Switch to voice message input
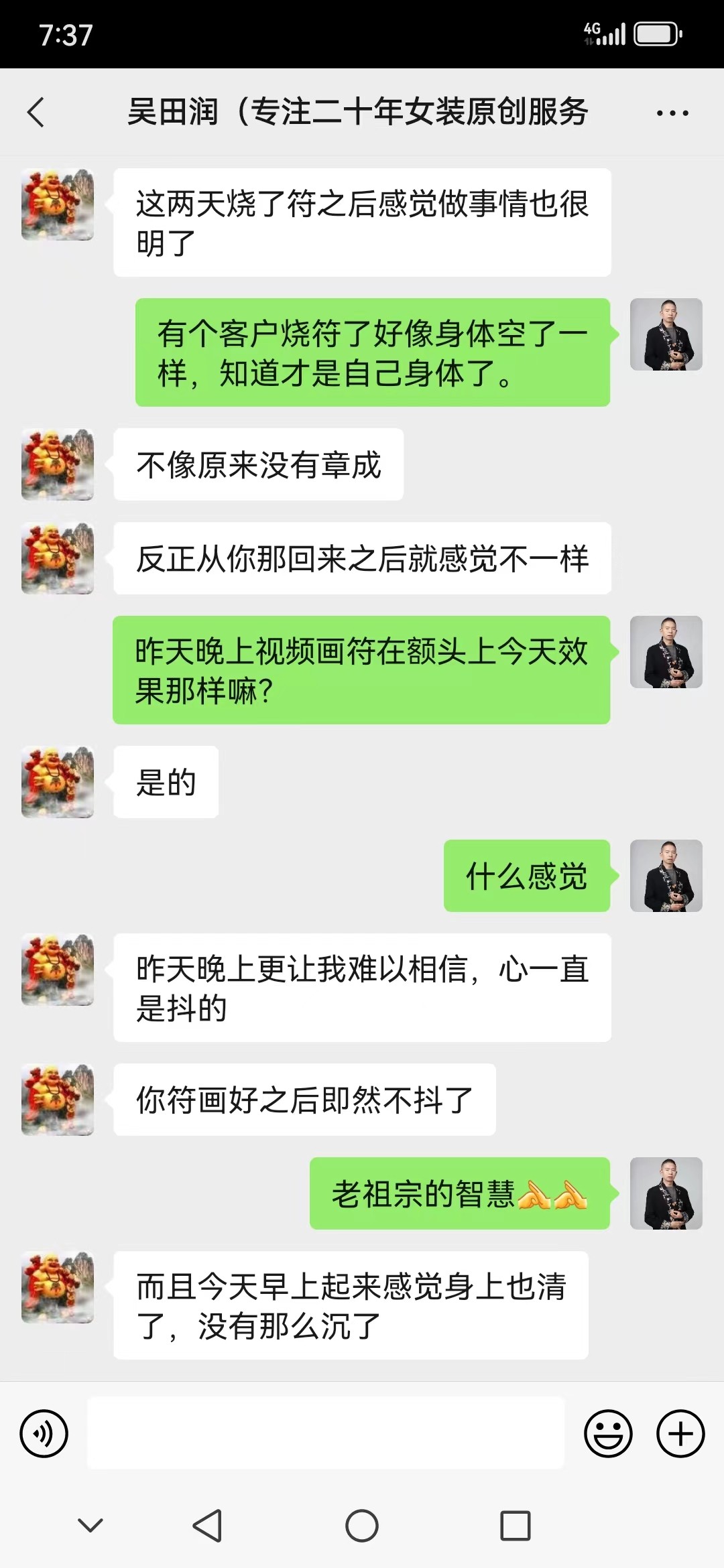This screenshot has height=1568, width=724. point(44,1434)
